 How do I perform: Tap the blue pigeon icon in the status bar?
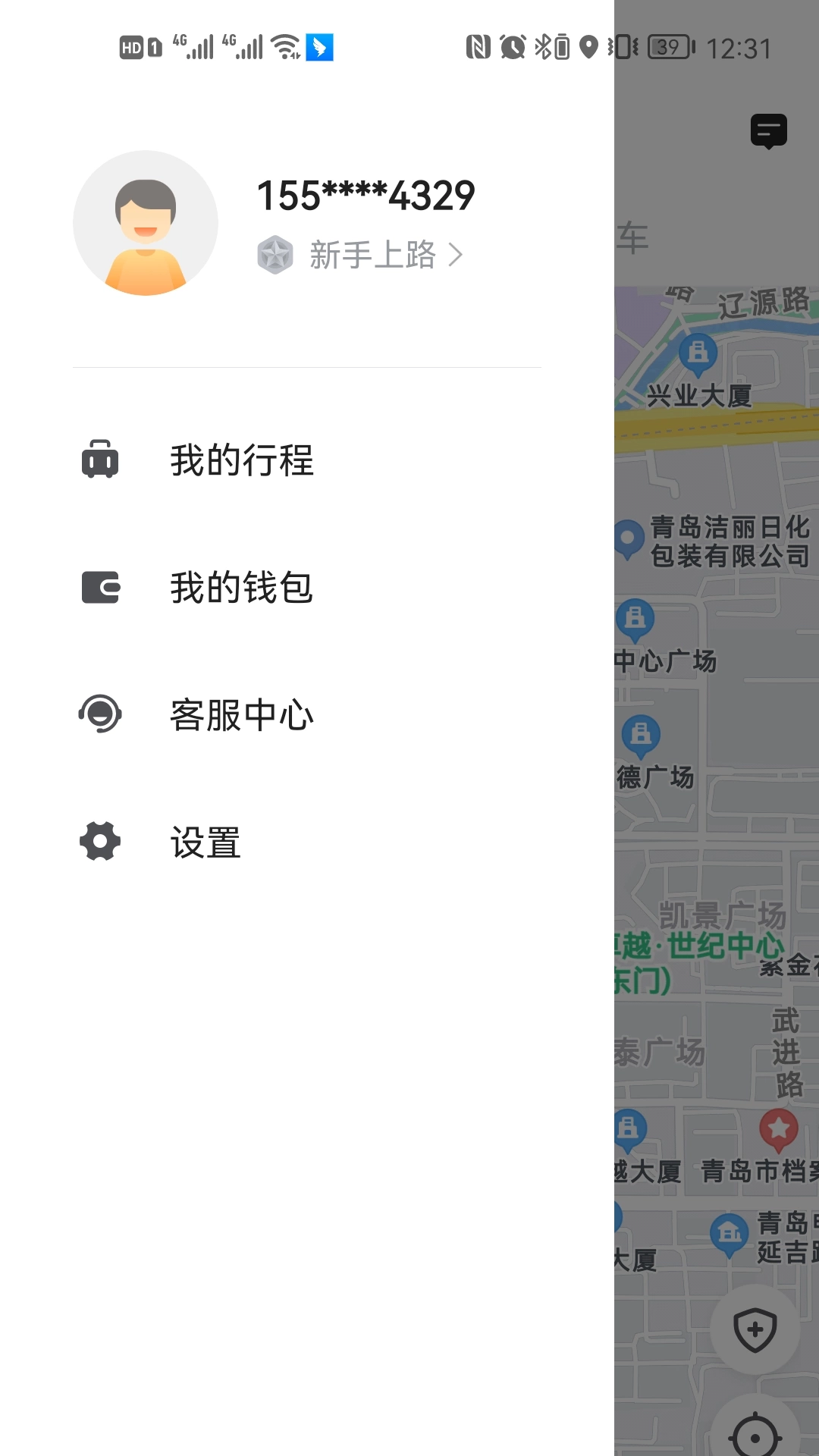(318, 47)
